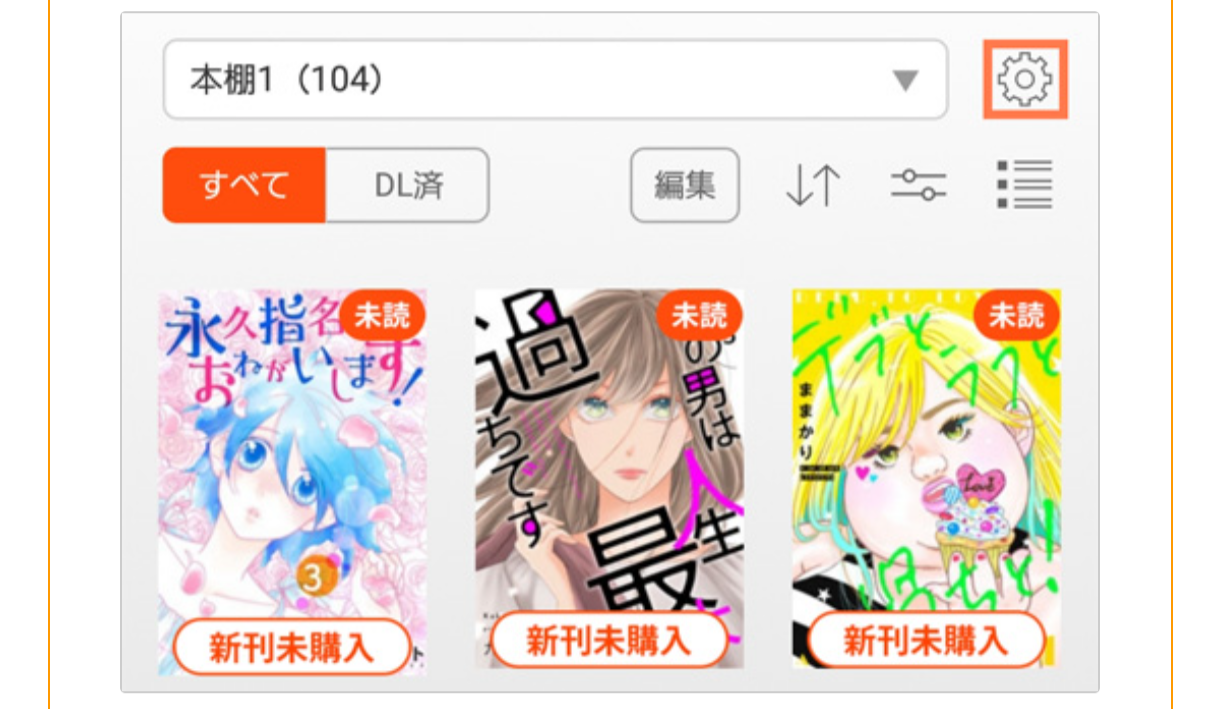Open the 本棚1 (104) bookshelf dropdown
1220x709 pixels.
(555, 80)
